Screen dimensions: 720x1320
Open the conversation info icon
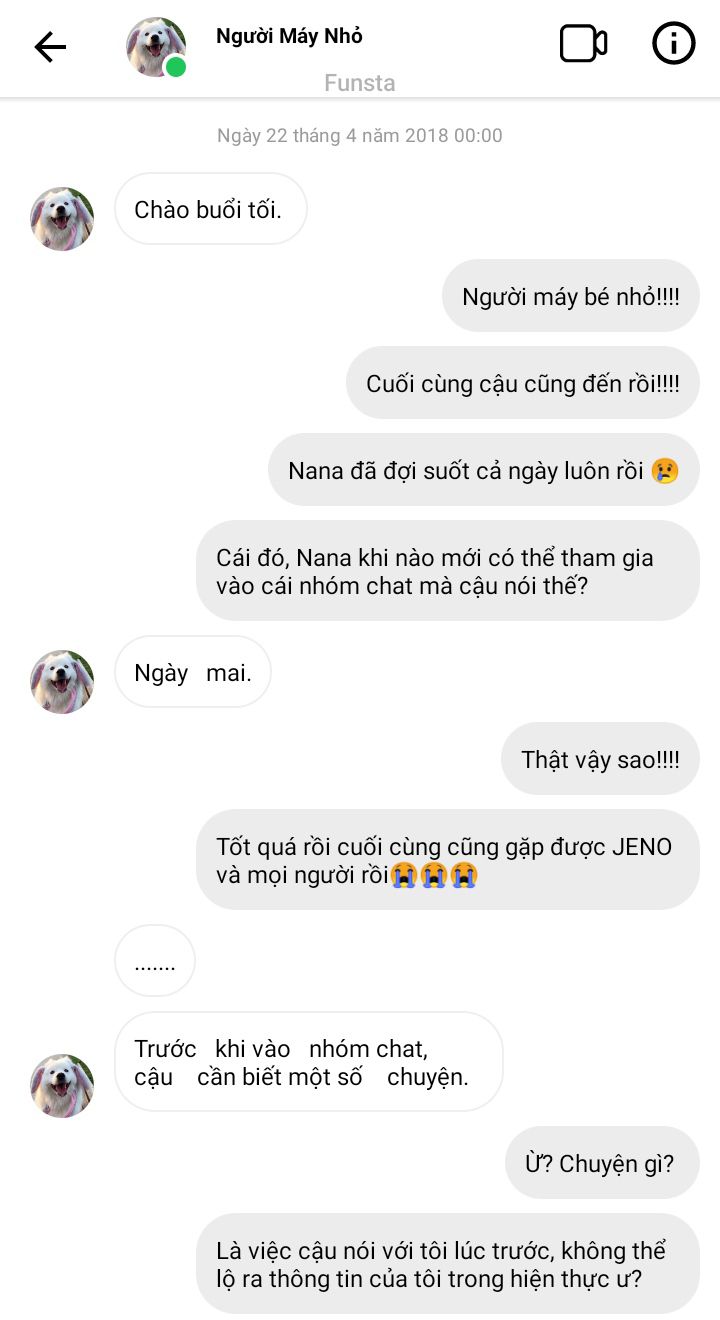[x=673, y=44]
